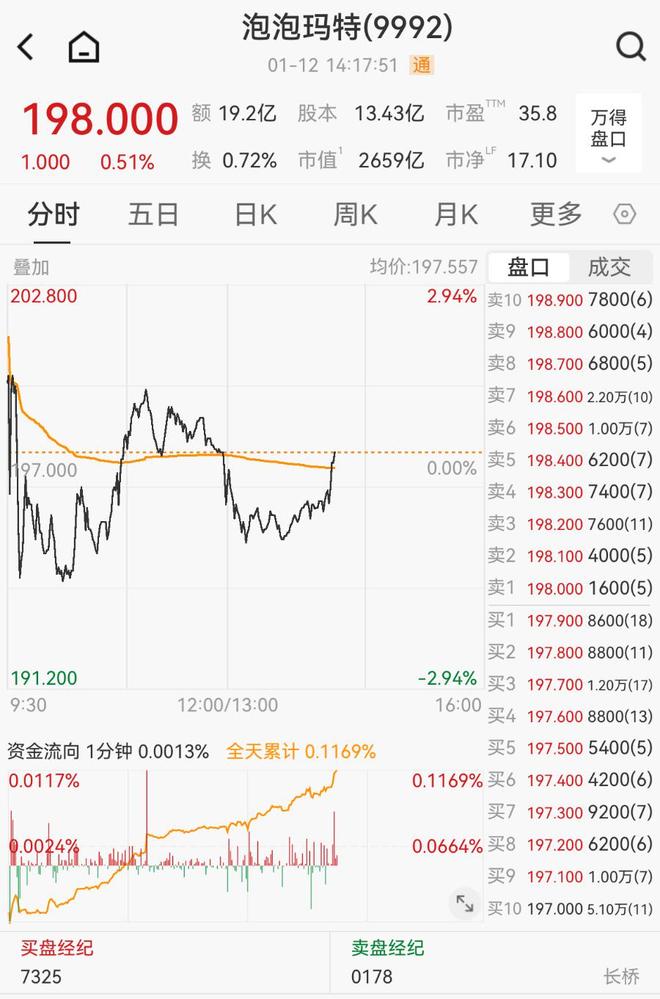Open the home icon beside back arrow

pos(84,46)
